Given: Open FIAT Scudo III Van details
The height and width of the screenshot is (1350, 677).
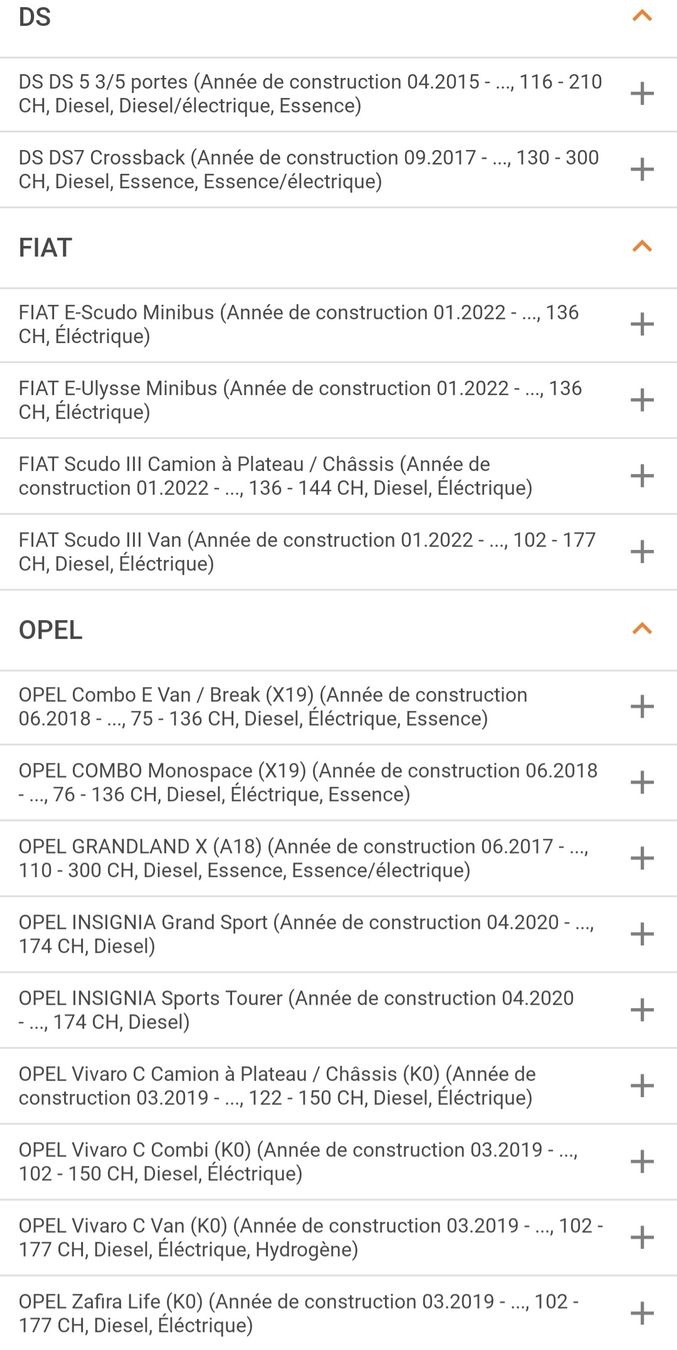Looking at the screenshot, I should click(642, 552).
